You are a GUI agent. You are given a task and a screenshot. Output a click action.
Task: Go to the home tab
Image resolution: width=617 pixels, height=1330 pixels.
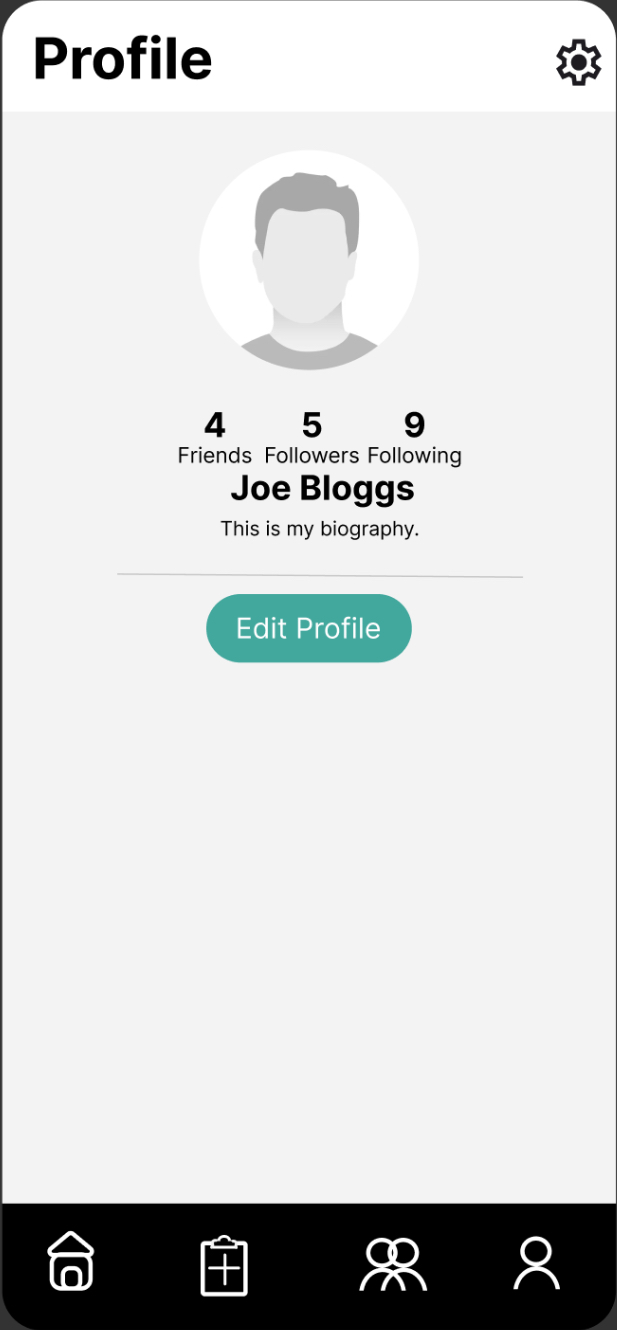(x=71, y=1262)
